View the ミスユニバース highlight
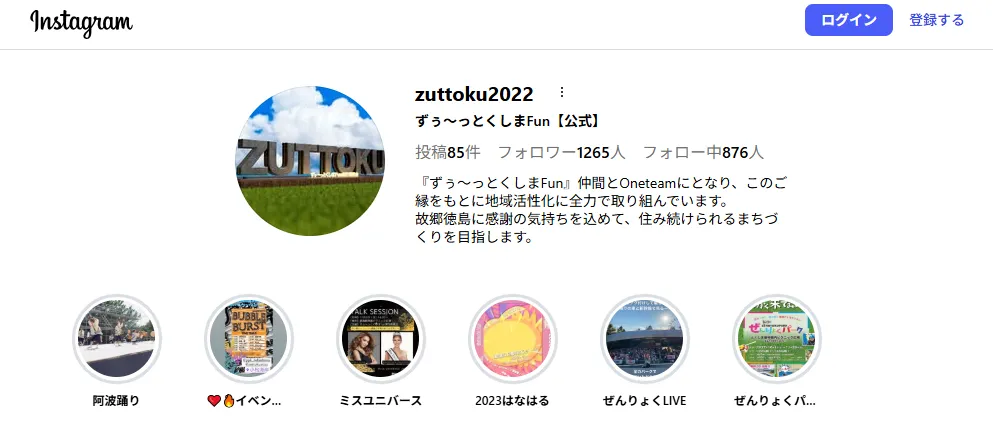Screen dimensions: 993x429 380,338
